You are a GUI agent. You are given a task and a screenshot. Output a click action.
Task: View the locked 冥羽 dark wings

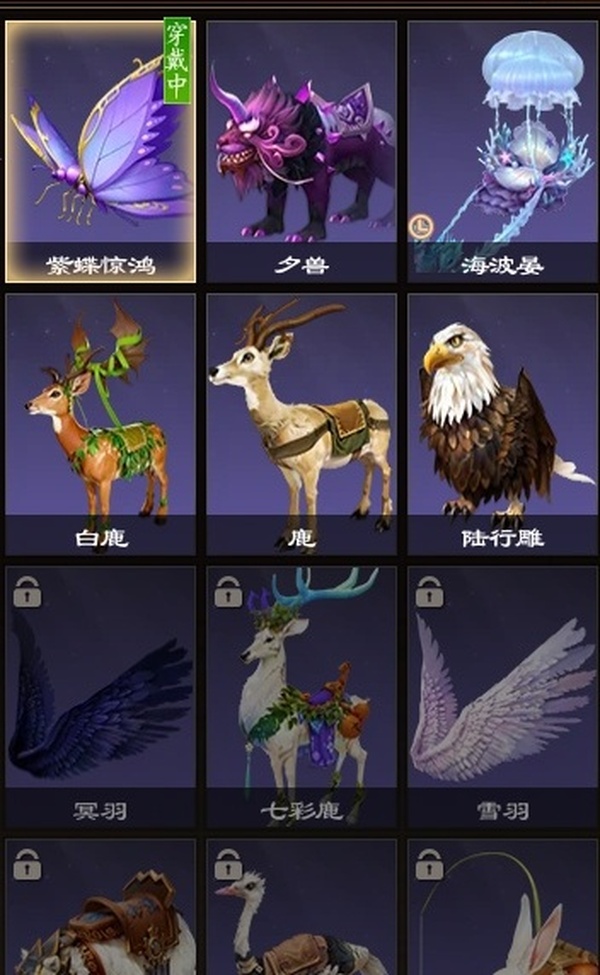[100, 697]
